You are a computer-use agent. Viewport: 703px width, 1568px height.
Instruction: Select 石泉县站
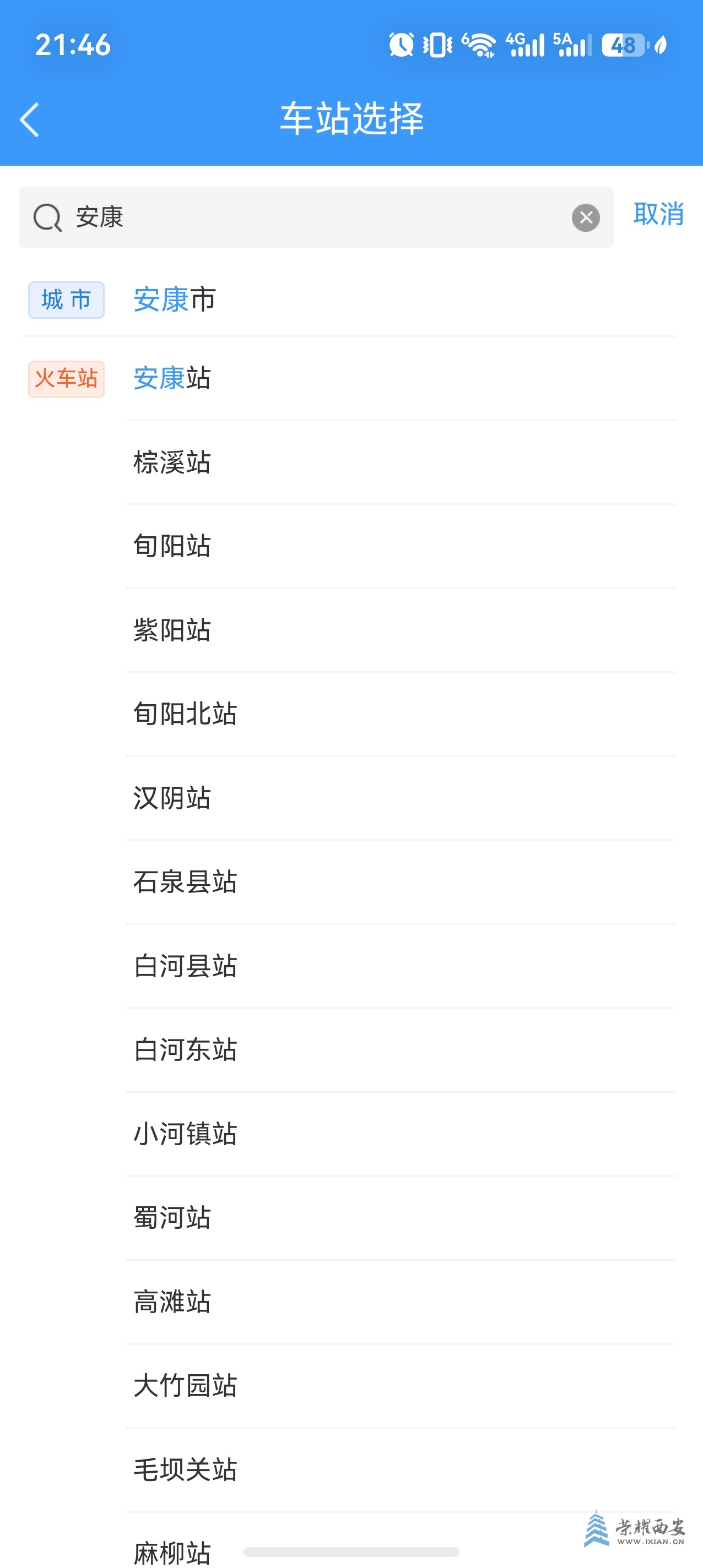tap(400, 882)
